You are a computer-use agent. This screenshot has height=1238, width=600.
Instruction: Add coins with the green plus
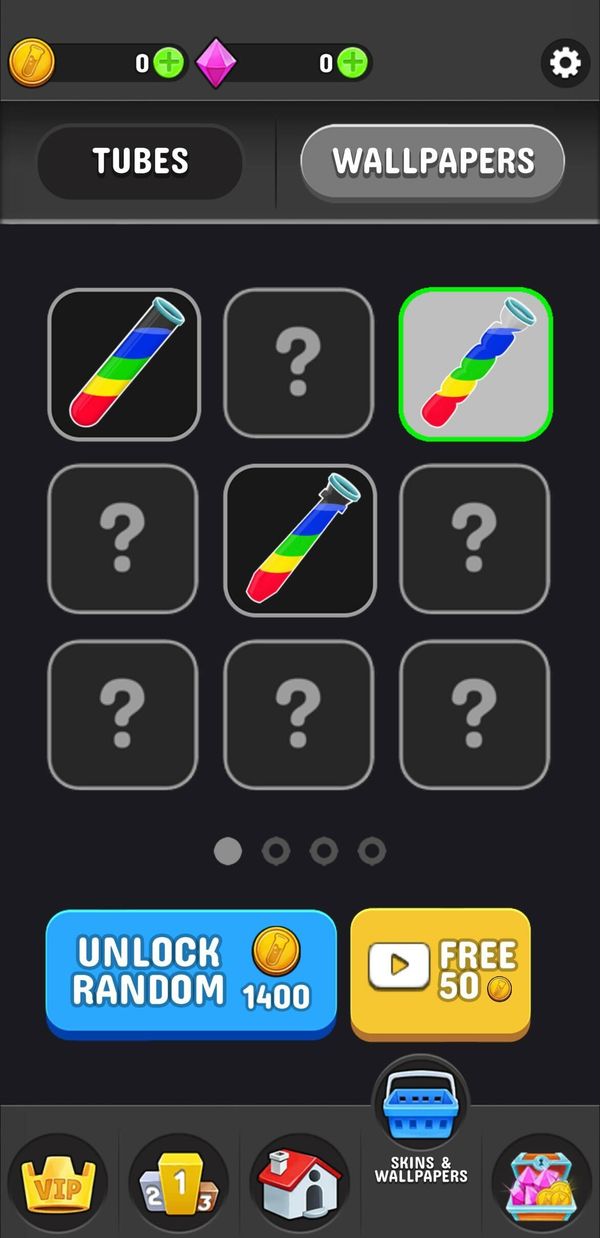coord(169,64)
